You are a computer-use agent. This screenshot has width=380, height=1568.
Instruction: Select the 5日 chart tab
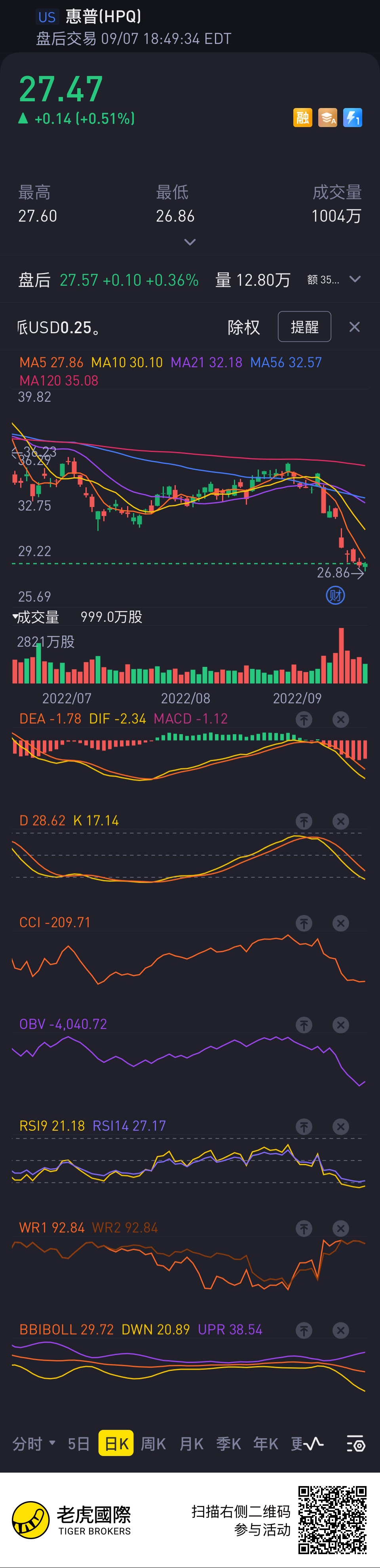pyautogui.click(x=78, y=1443)
